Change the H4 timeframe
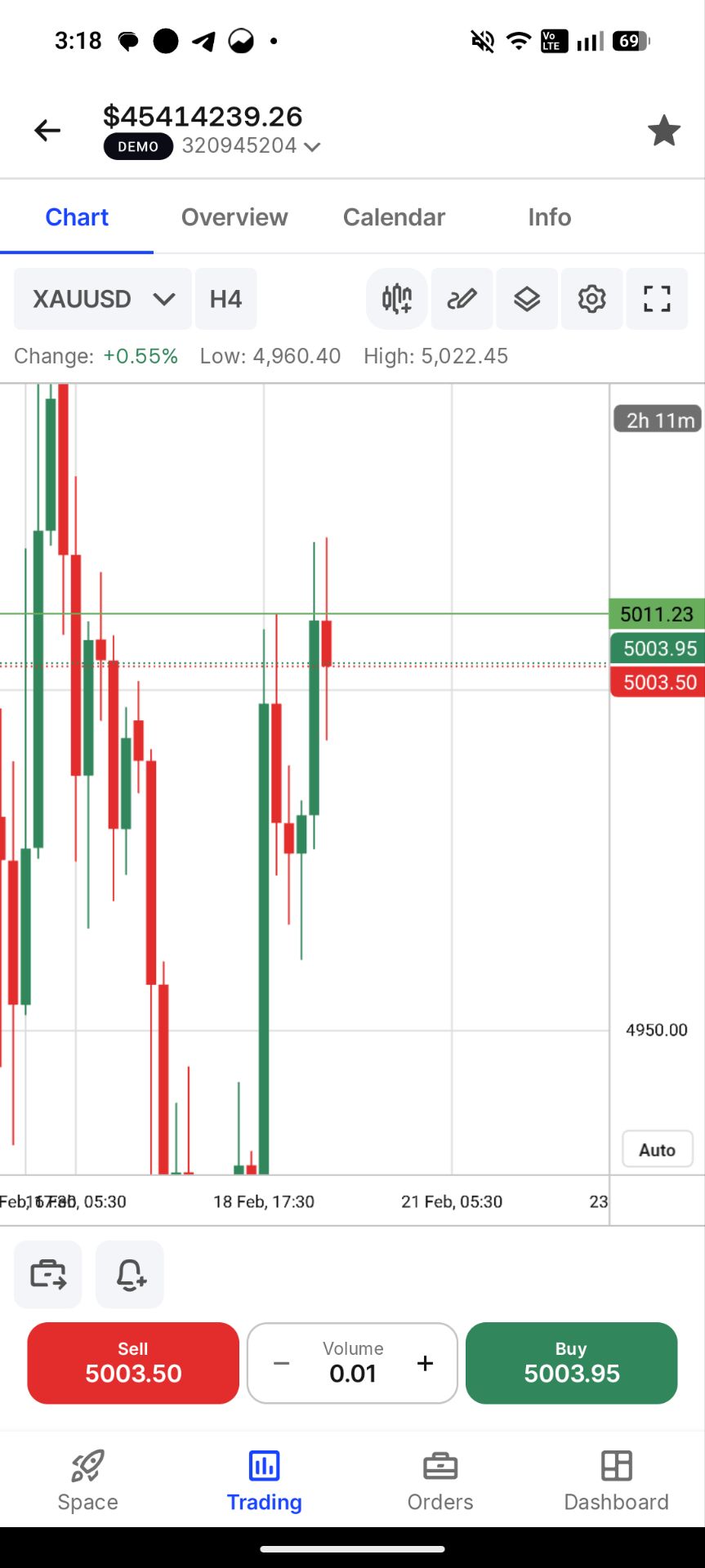Image resolution: width=705 pixels, height=1568 pixels. click(x=225, y=299)
